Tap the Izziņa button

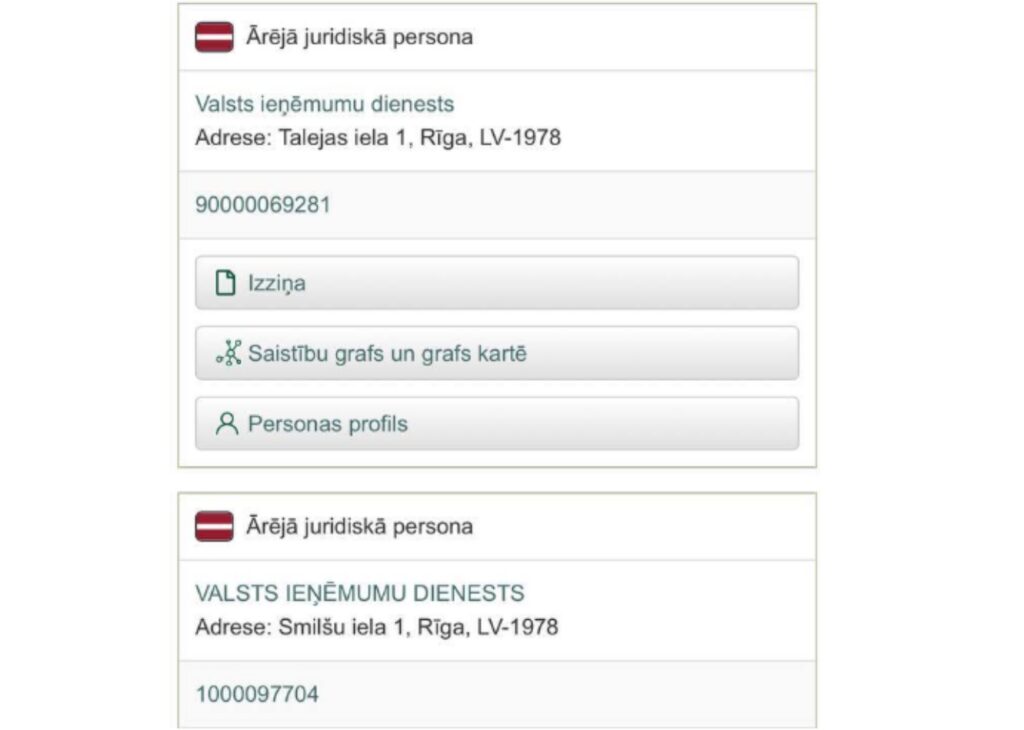click(x=496, y=283)
